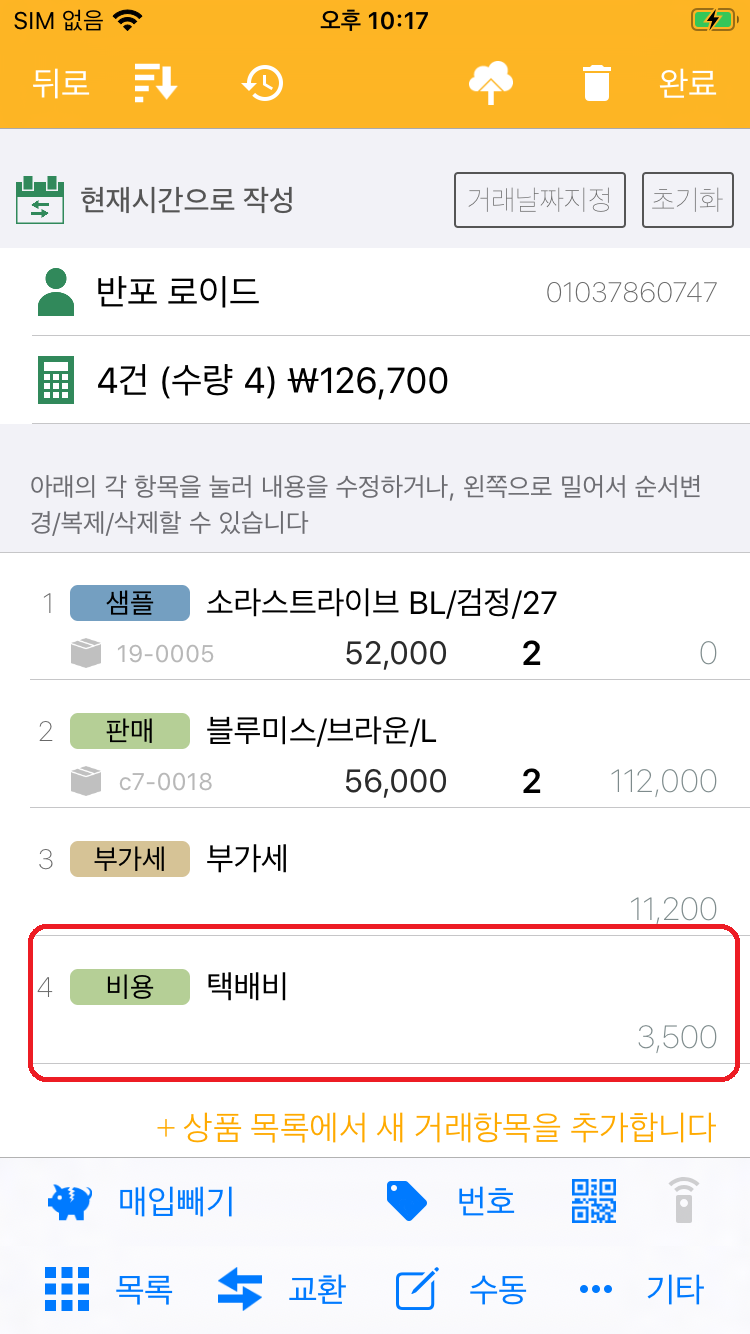Go back with the 뒤로 button
This screenshot has height=1334, width=750.
point(61,83)
